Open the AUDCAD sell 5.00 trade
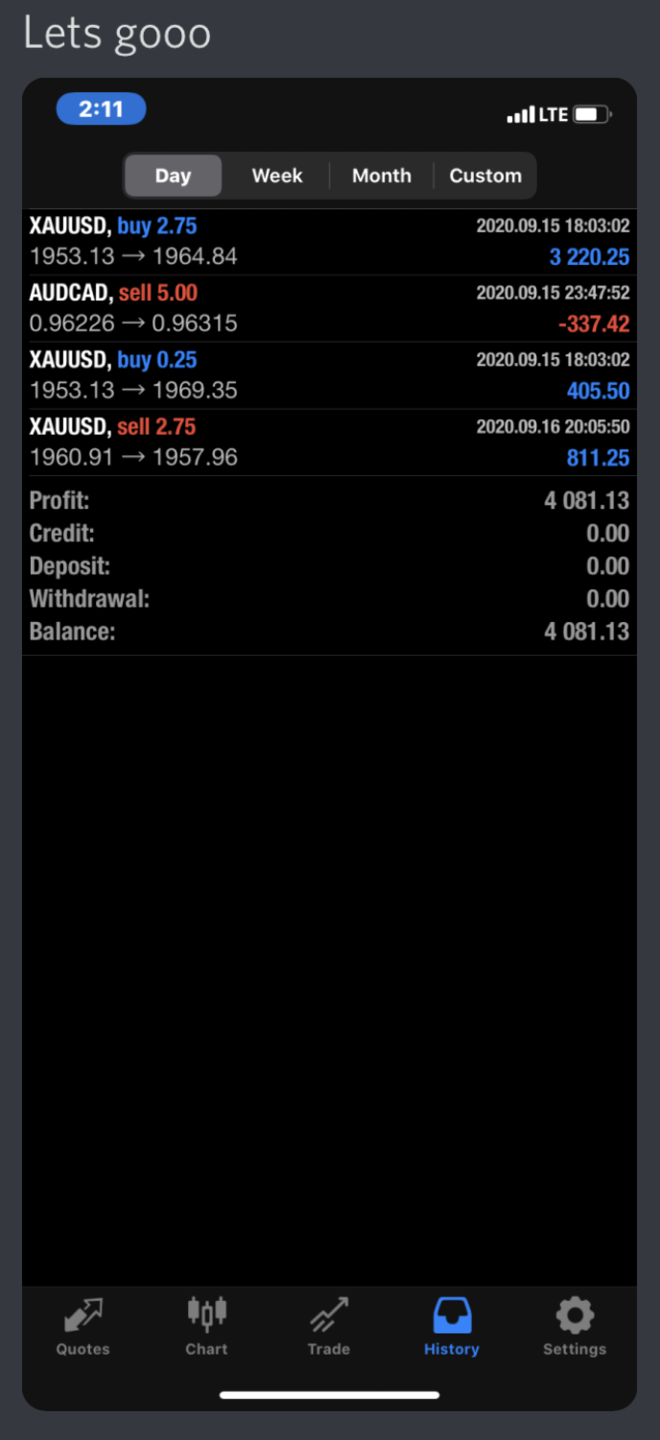The height and width of the screenshot is (1440, 660). [x=329, y=309]
